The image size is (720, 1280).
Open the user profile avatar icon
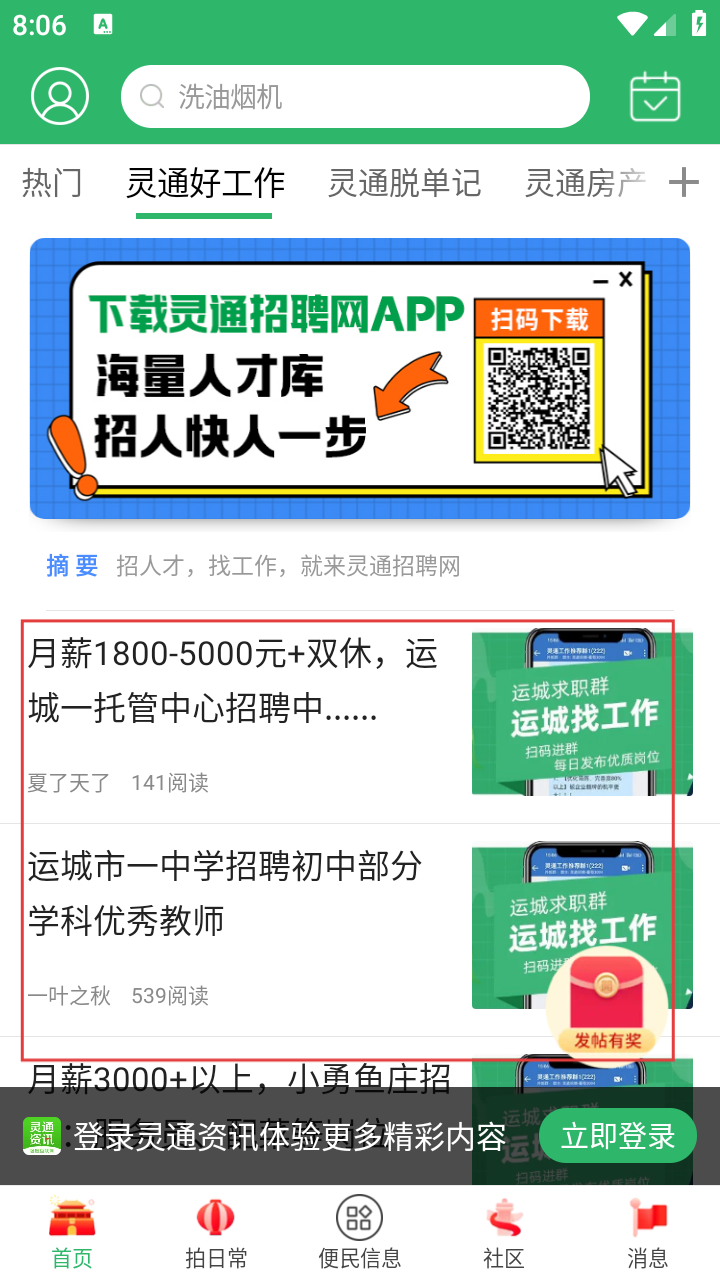[60, 96]
